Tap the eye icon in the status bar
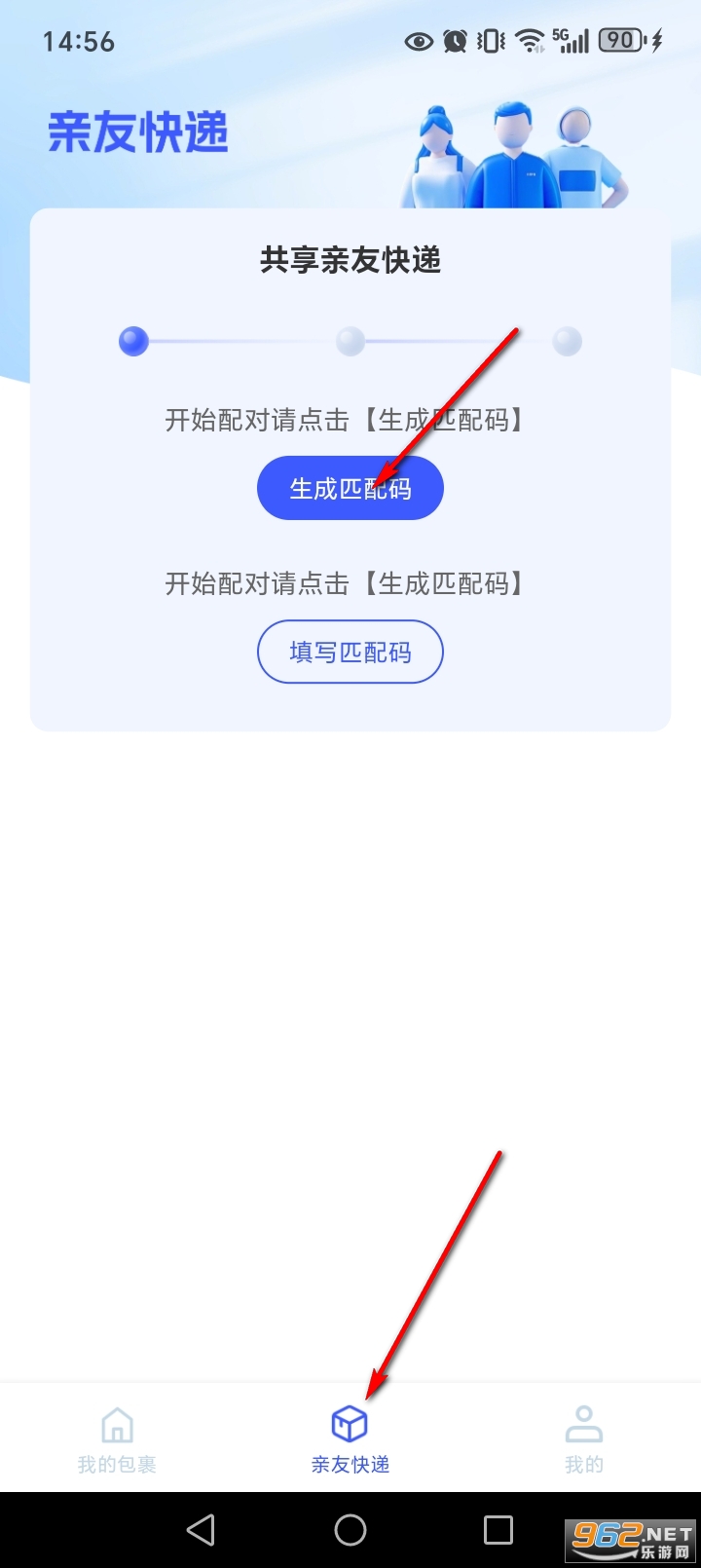The width and height of the screenshot is (701, 1568). tap(419, 40)
